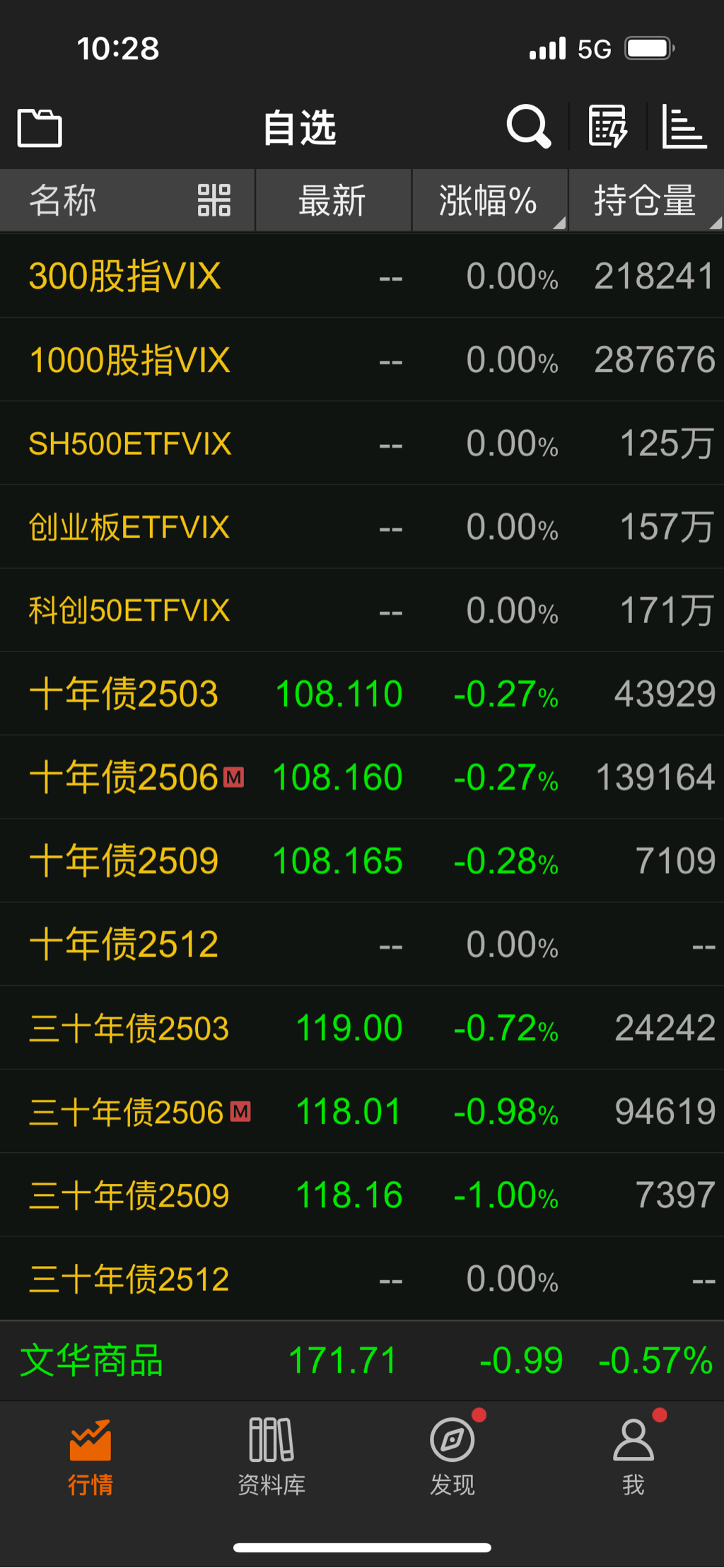Open 三十年债2503 contract details
Image resolution: width=724 pixels, height=1568 pixels.
(129, 1028)
